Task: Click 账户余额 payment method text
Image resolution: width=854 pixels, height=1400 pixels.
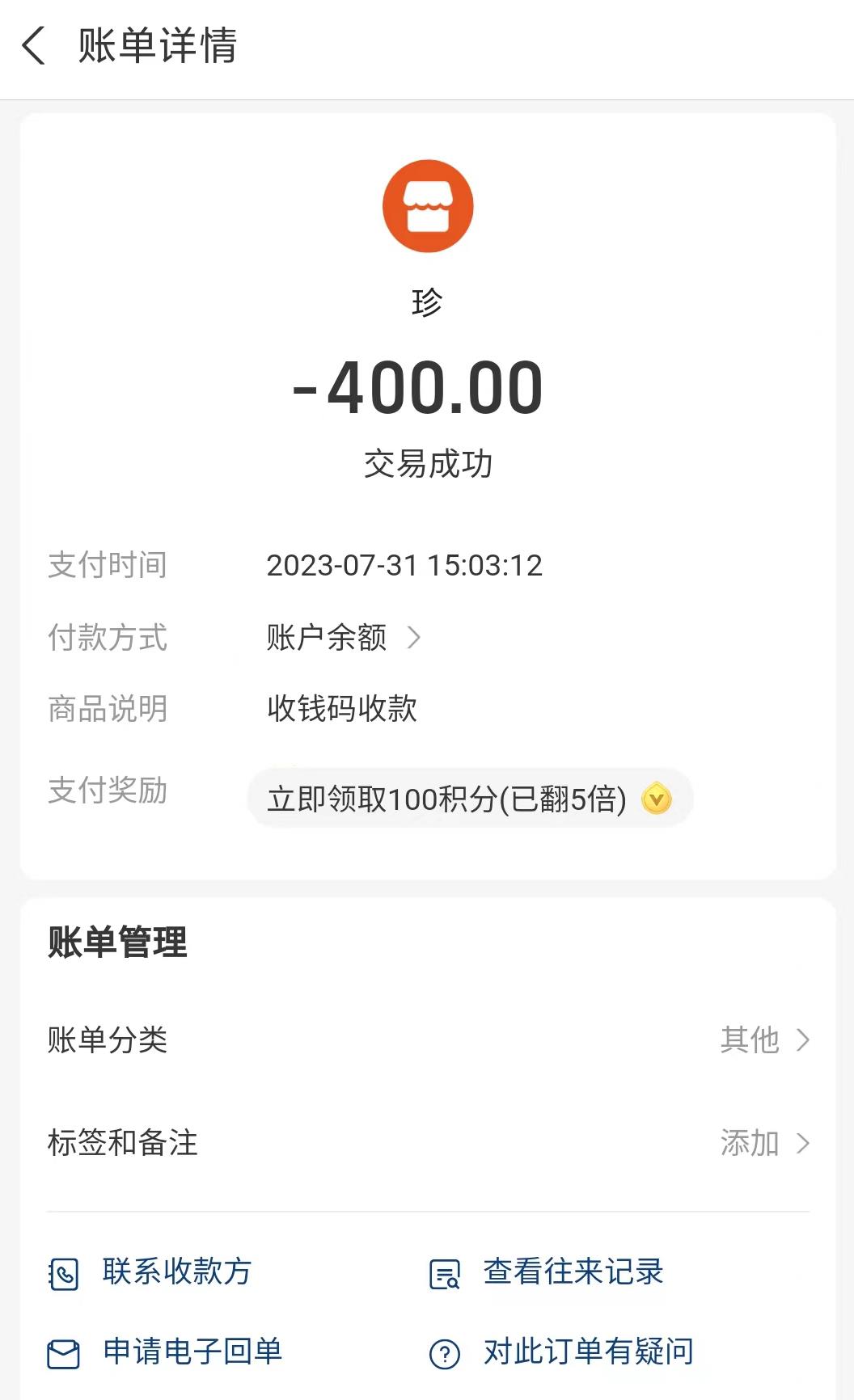Action: tap(325, 638)
